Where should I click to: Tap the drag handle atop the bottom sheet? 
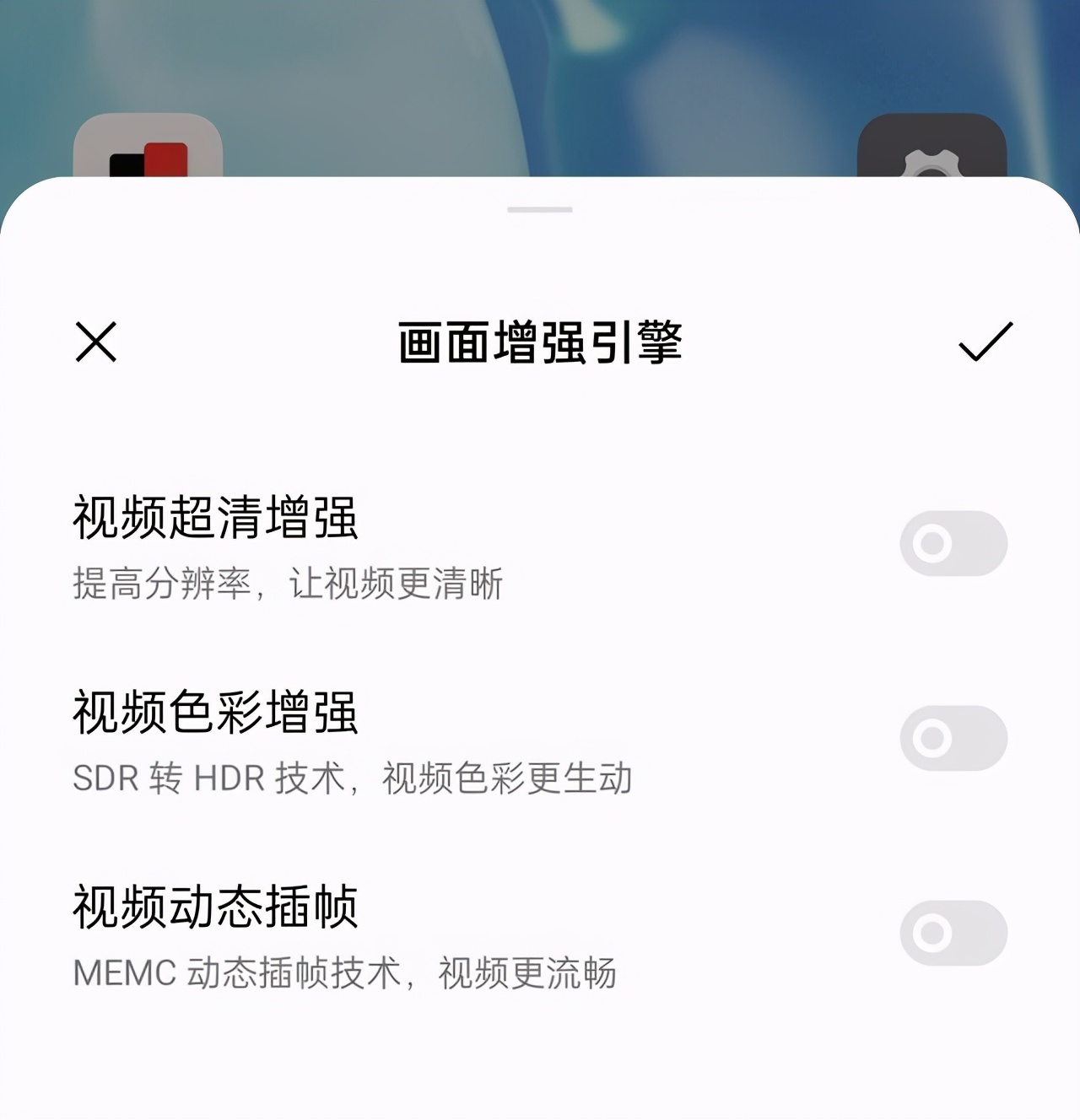tap(540, 209)
